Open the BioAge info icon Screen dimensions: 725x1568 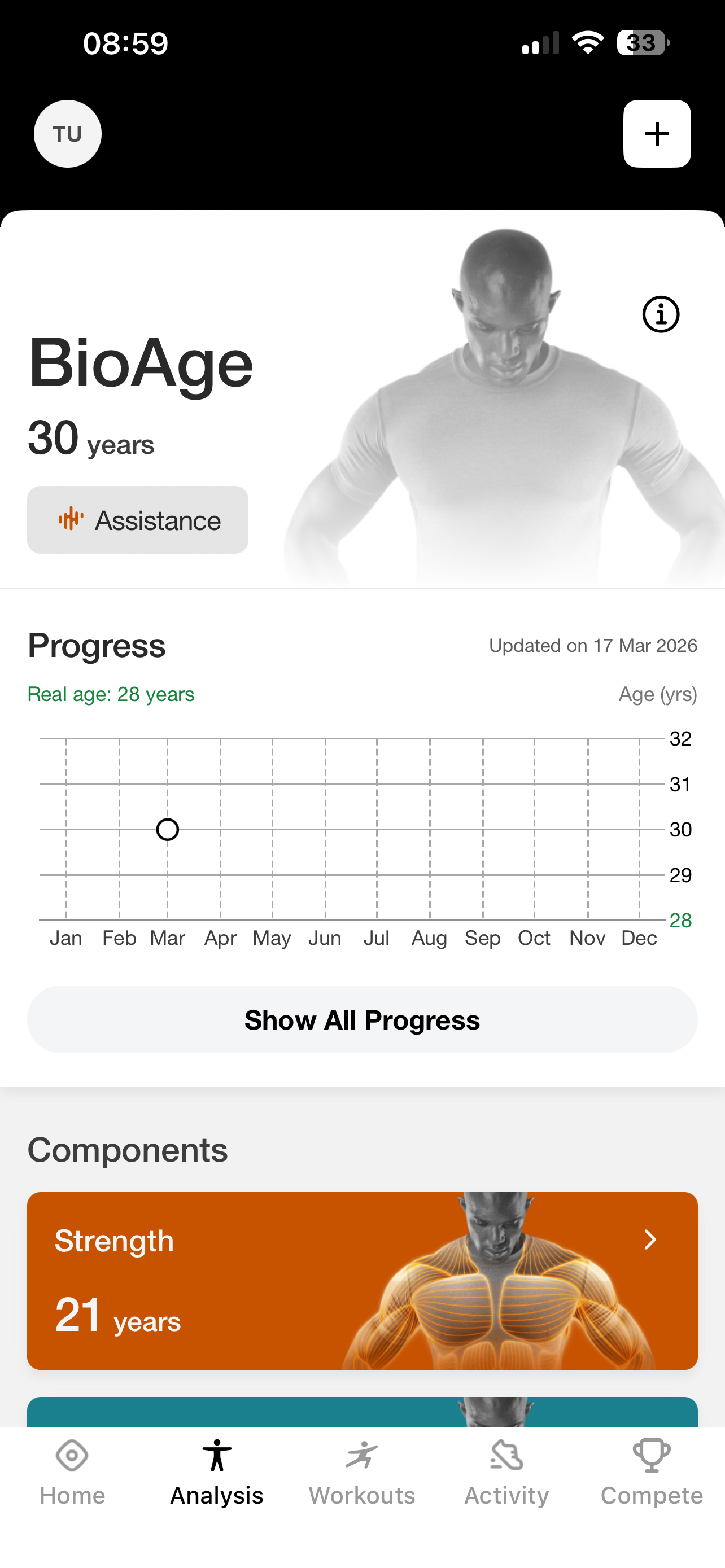click(661, 315)
